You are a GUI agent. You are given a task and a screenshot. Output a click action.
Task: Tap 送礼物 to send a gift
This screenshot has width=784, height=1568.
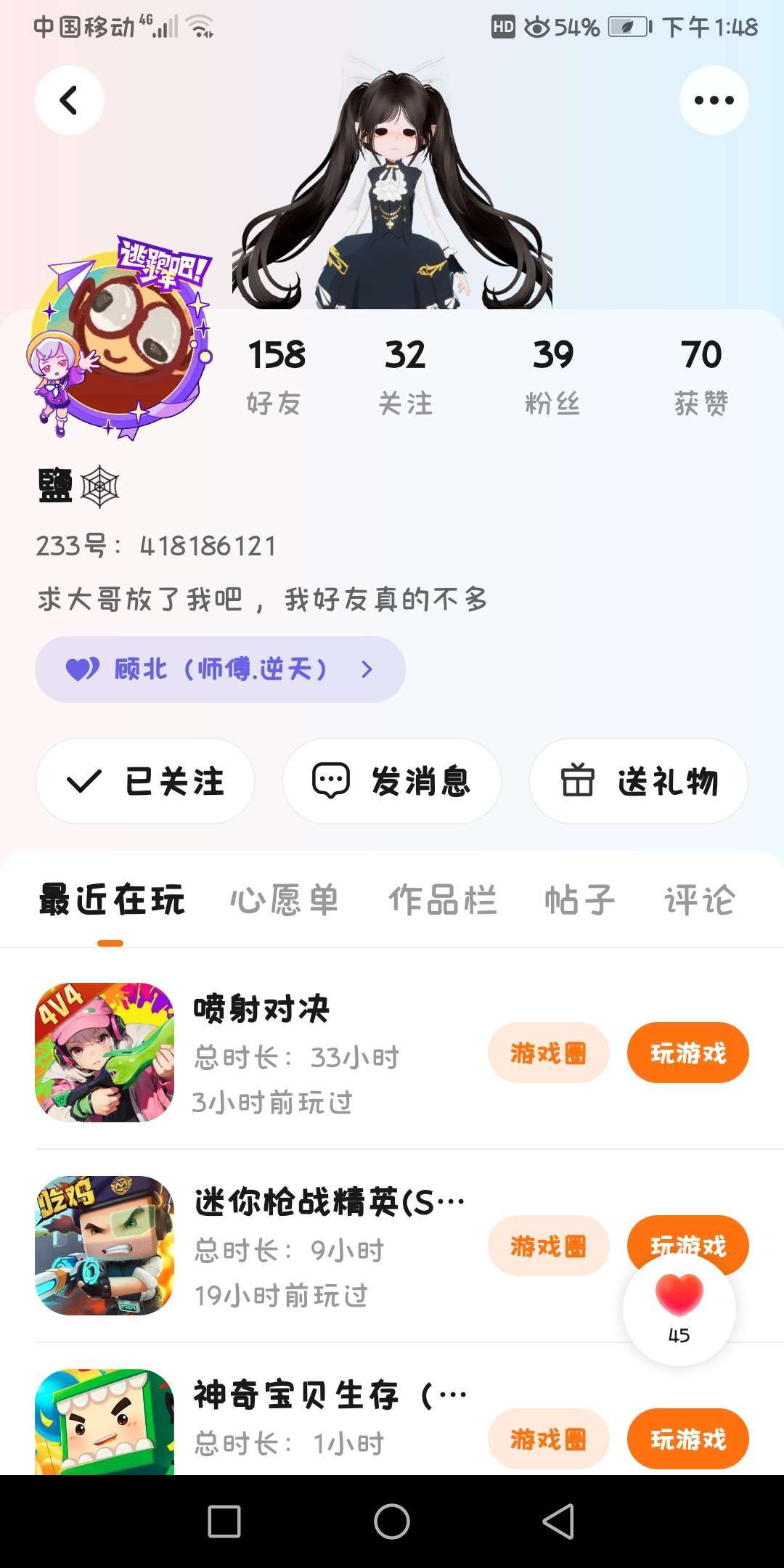639,781
